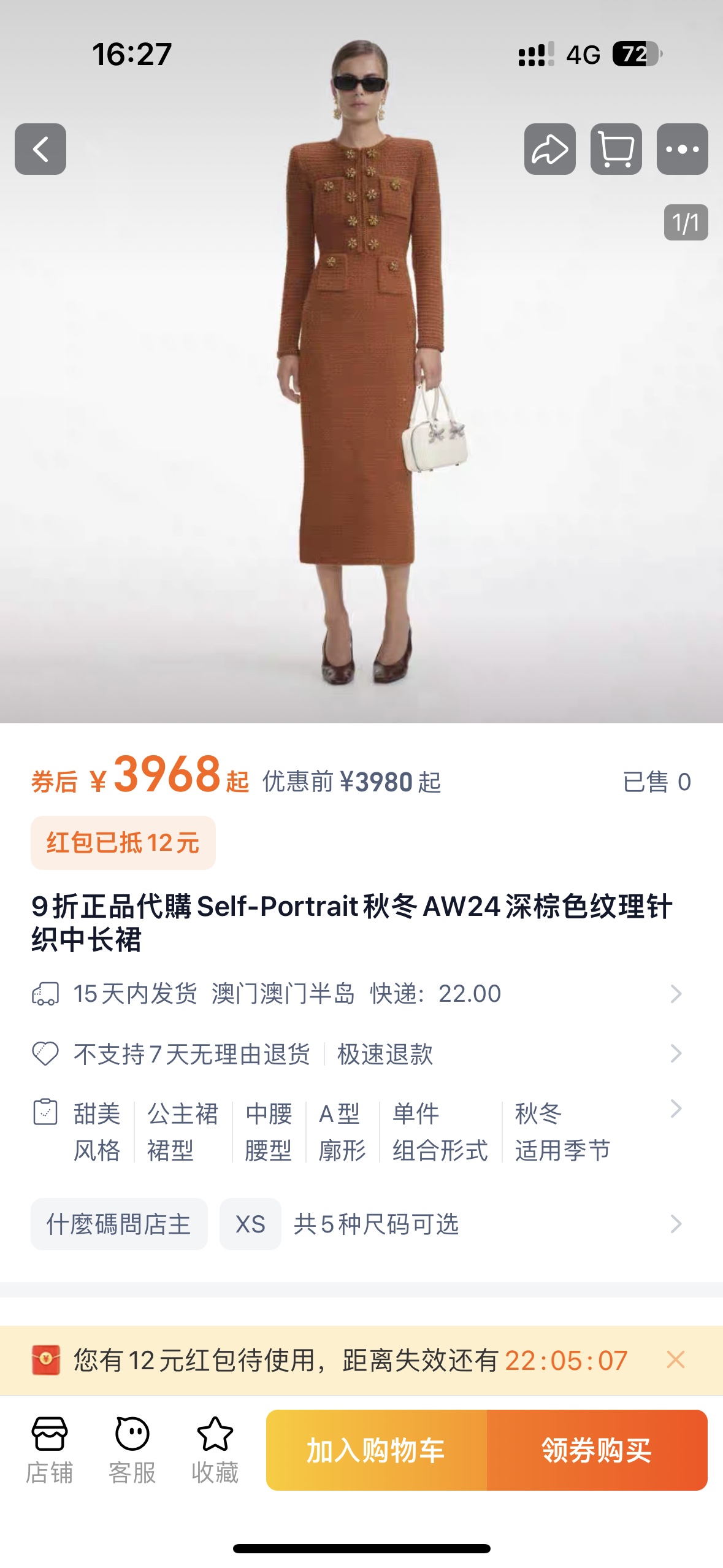Dismiss the 12元红包 reminder banner

[676, 1359]
